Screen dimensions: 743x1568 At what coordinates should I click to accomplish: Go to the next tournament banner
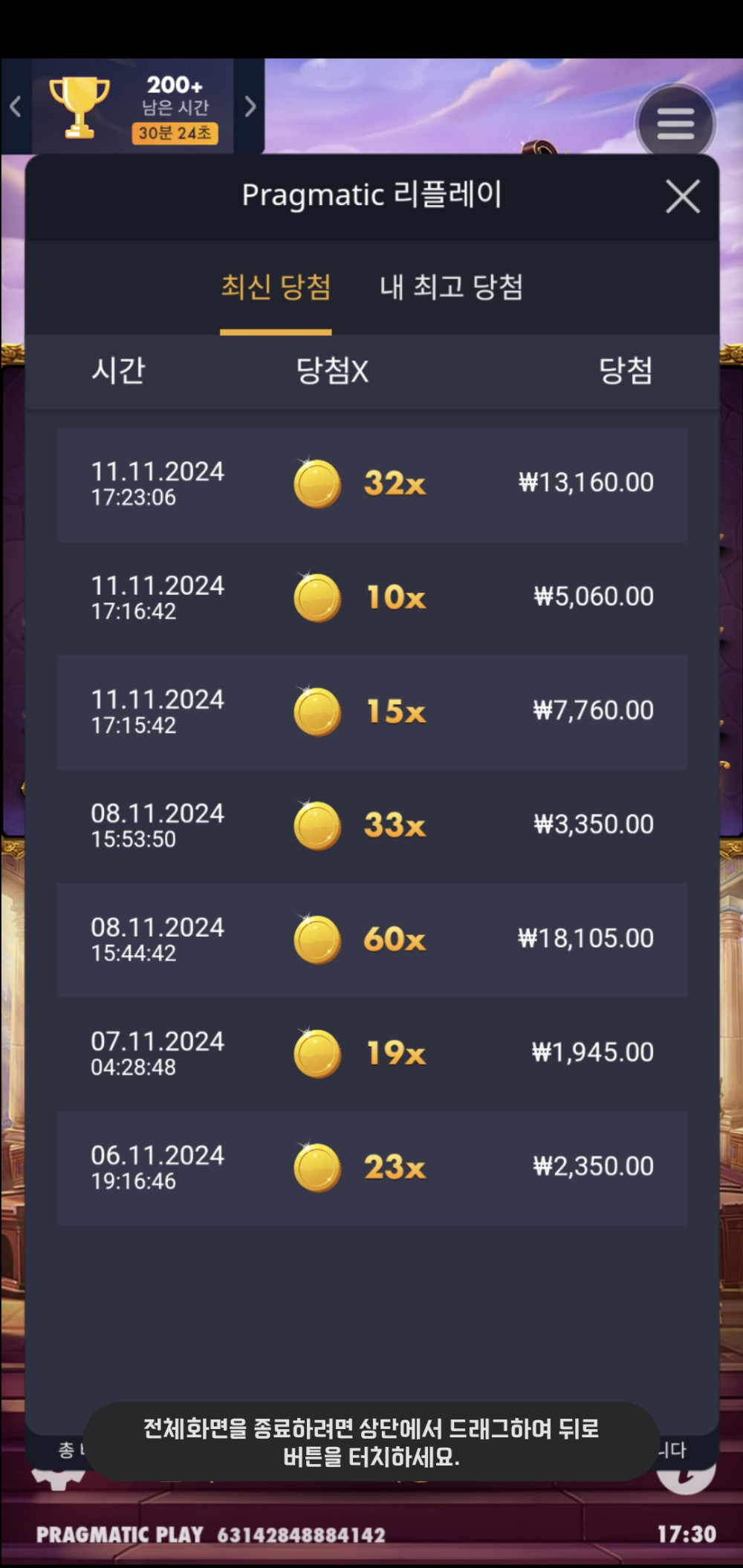tap(250, 107)
